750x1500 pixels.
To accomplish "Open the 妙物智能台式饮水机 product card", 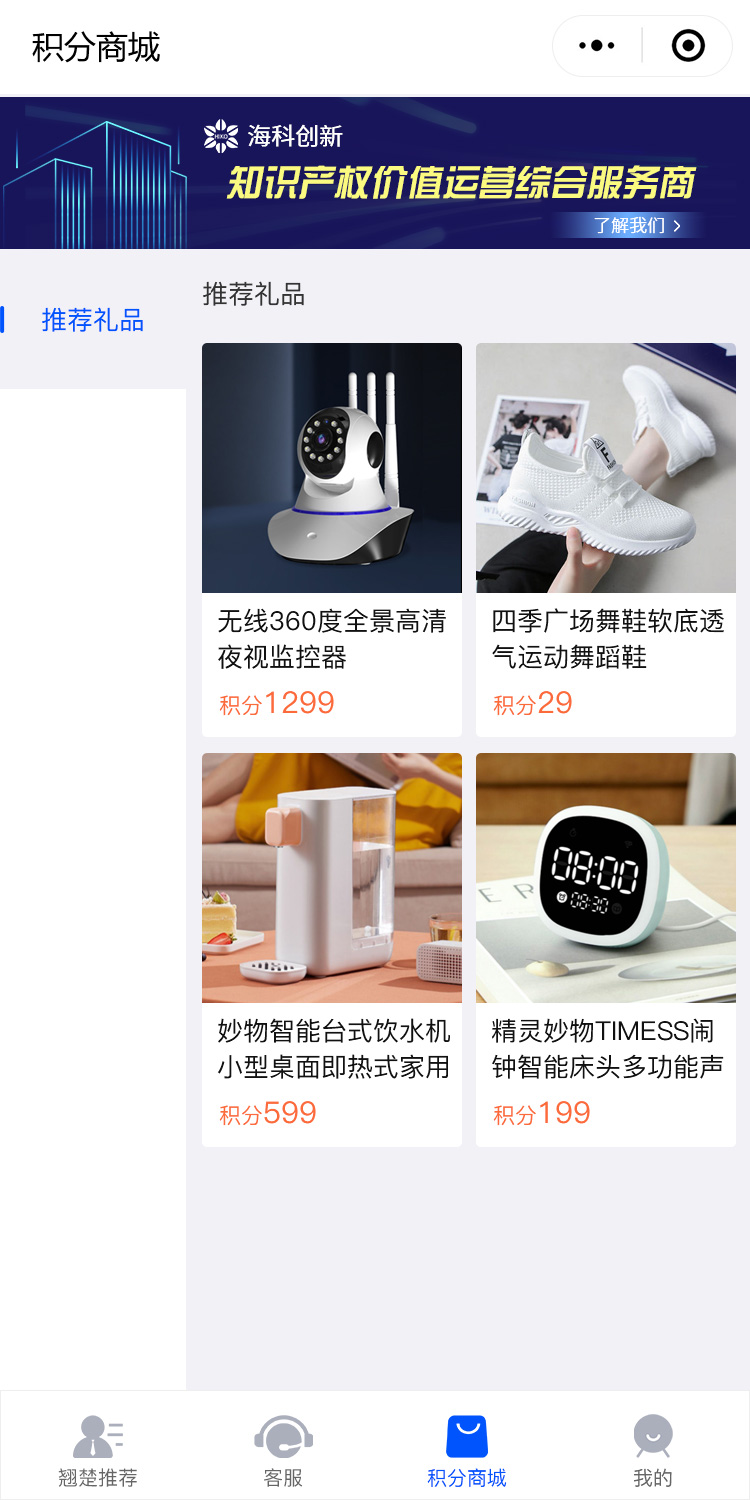I will pyautogui.click(x=332, y=950).
